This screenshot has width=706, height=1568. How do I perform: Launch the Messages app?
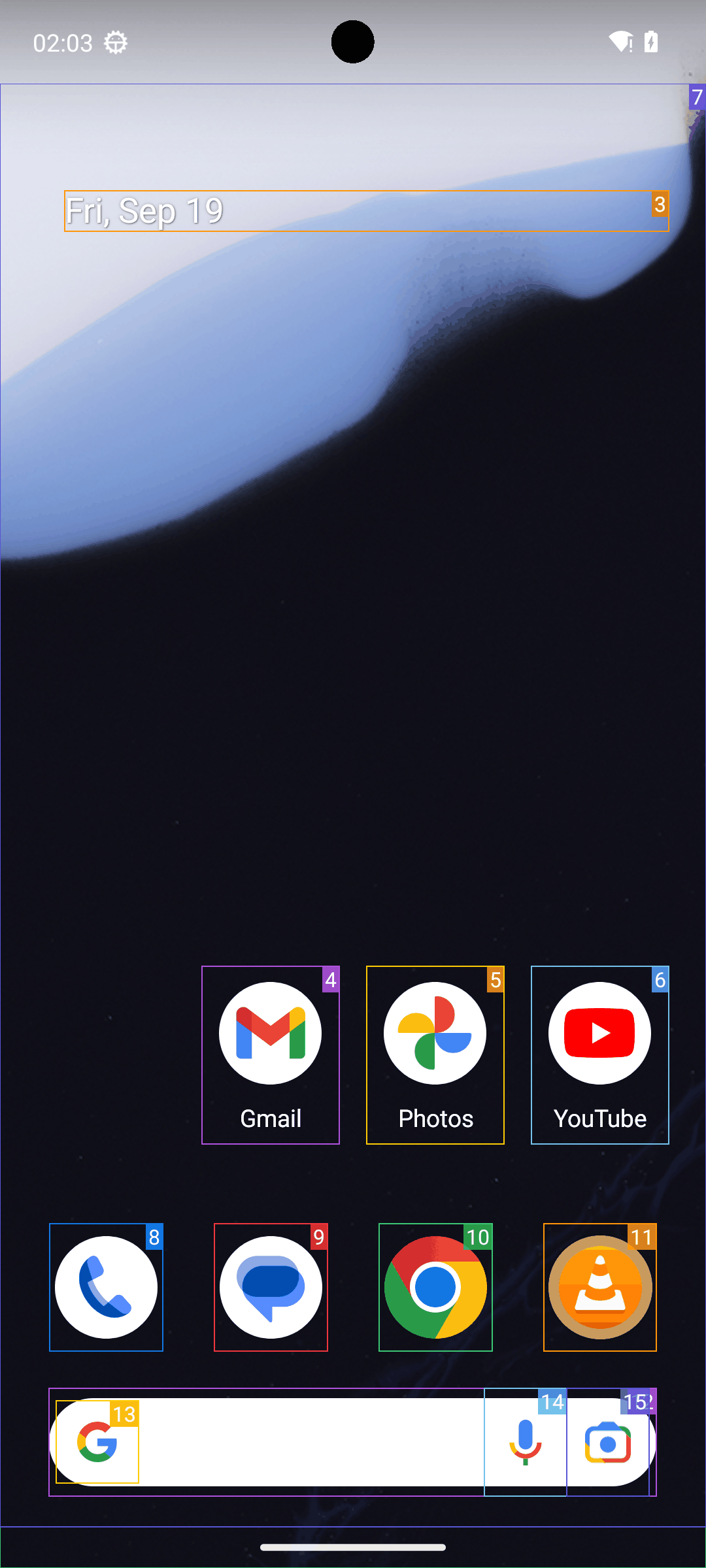(x=271, y=1287)
